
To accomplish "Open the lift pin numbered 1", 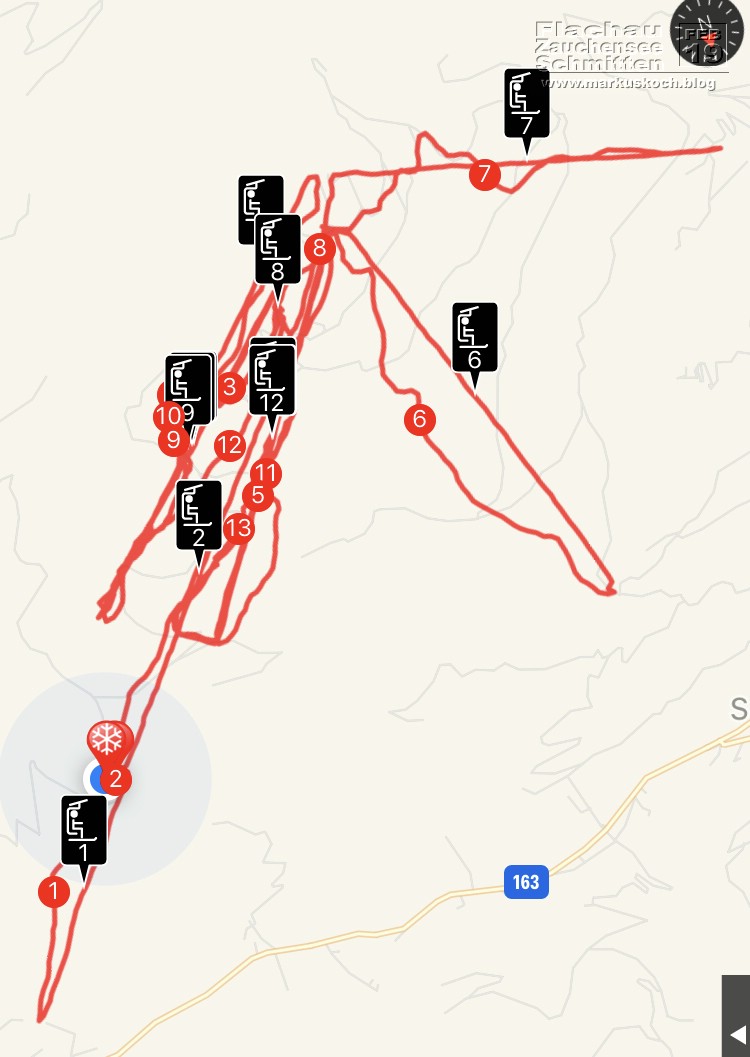I will [84, 830].
